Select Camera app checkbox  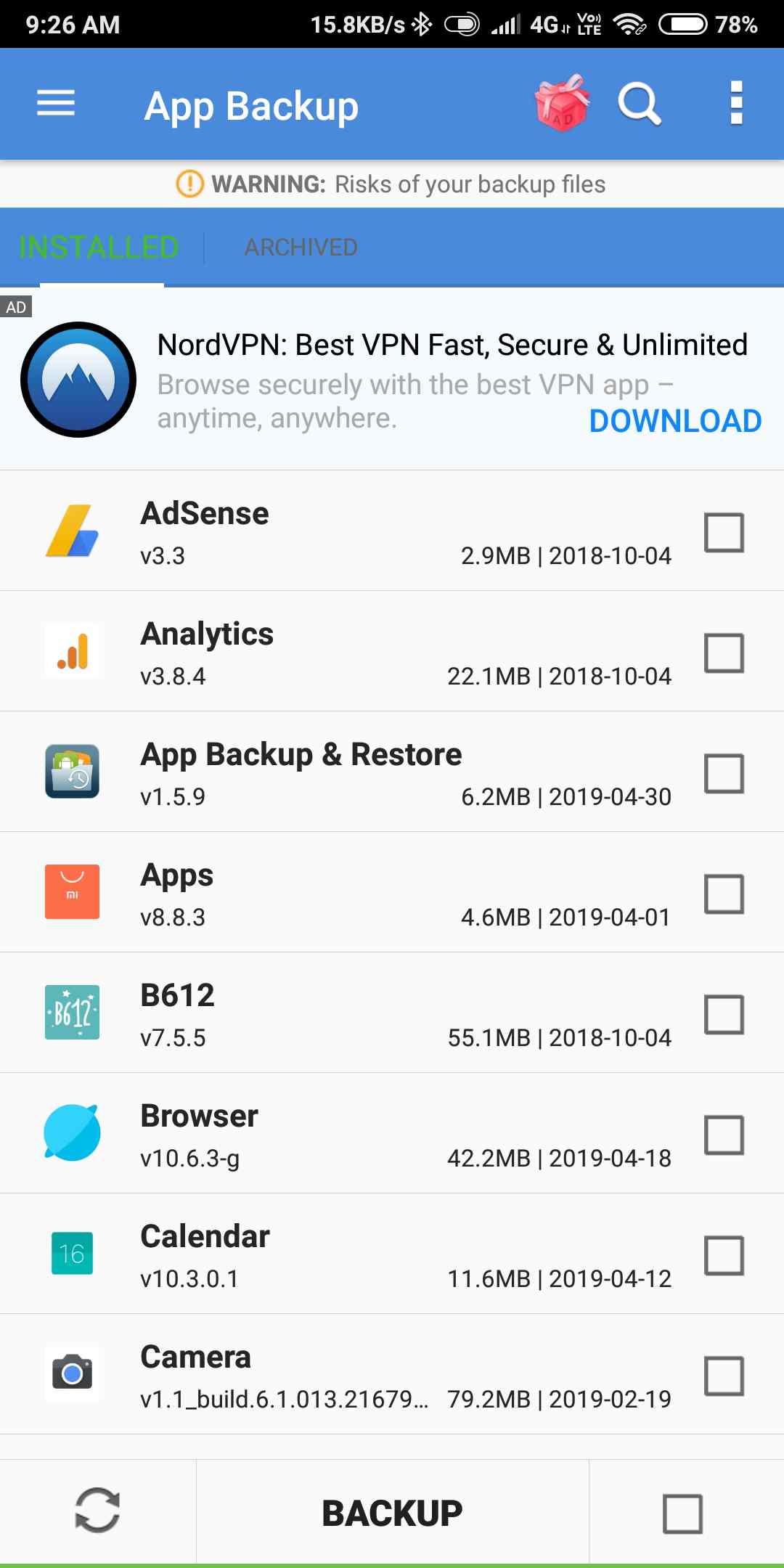724,1376
